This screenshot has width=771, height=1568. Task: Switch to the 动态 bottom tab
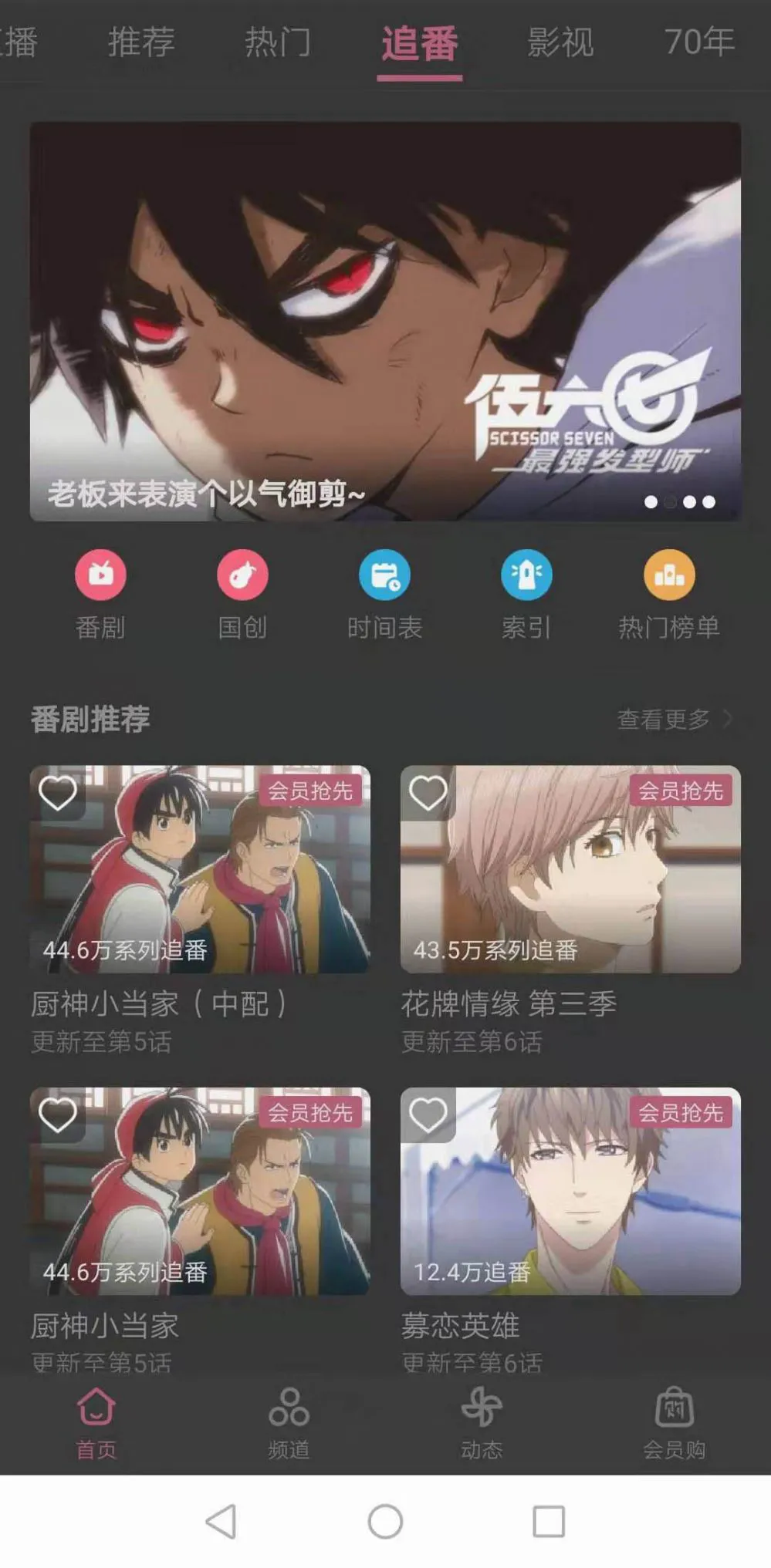pyautogui.click(x=482, y=1423)
